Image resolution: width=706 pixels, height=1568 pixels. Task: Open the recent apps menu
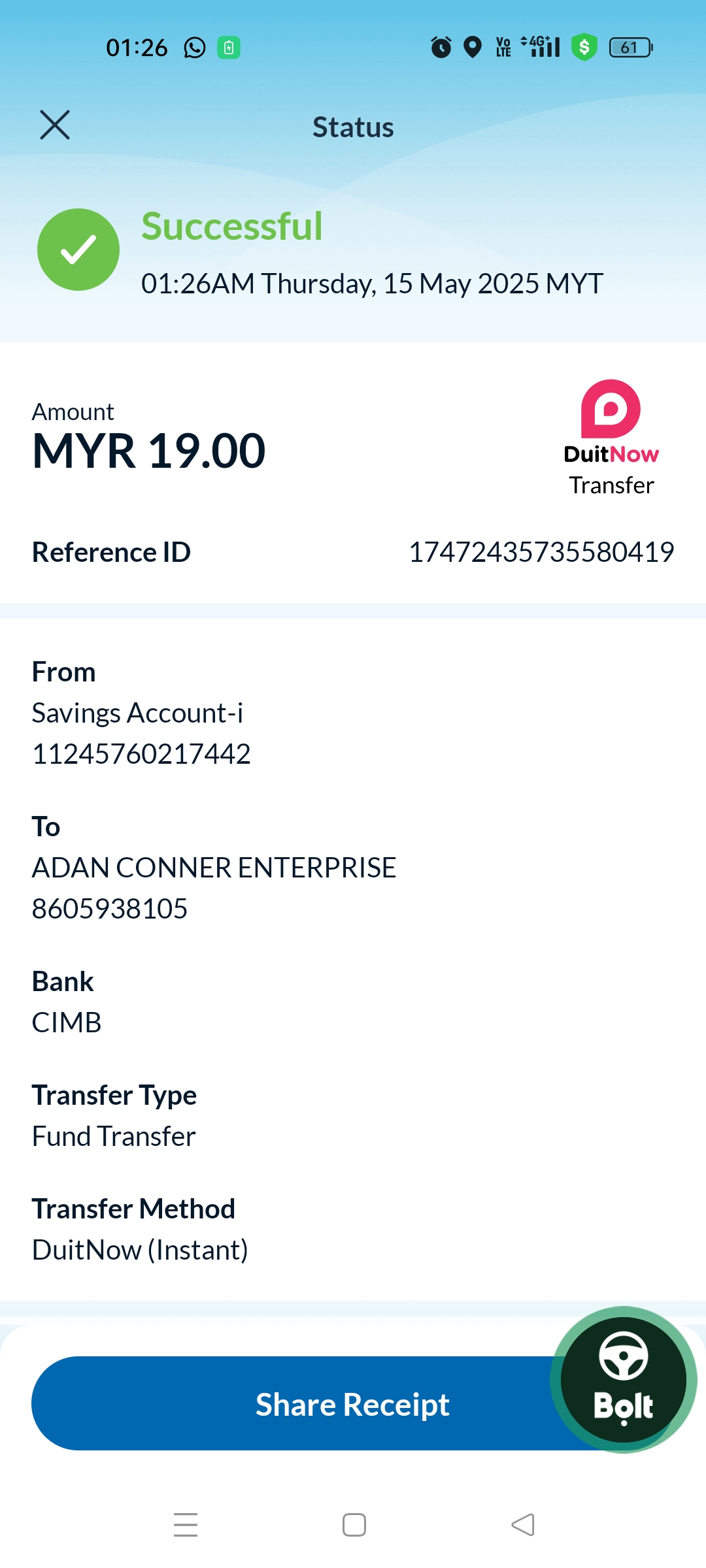(x=186, y=1525)
